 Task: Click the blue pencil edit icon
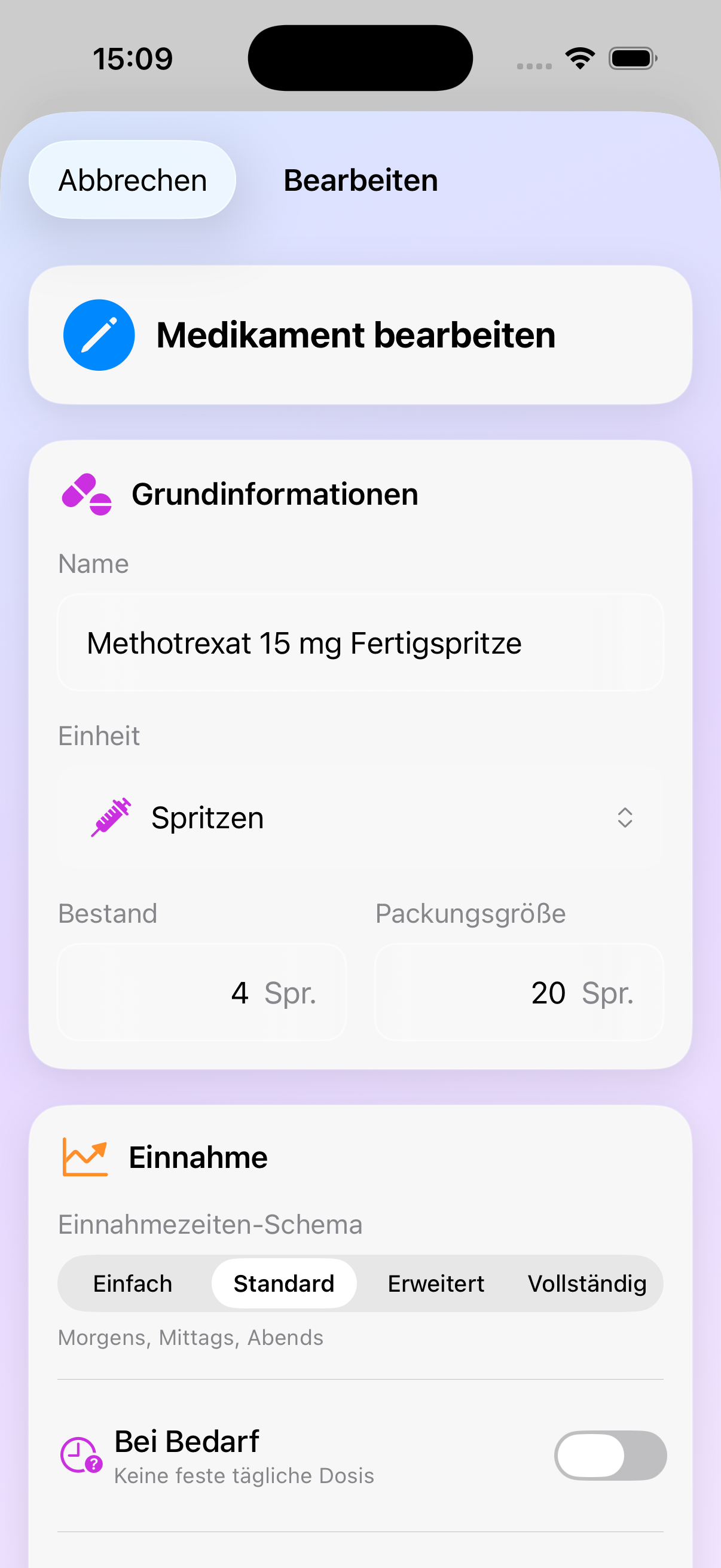99,335
